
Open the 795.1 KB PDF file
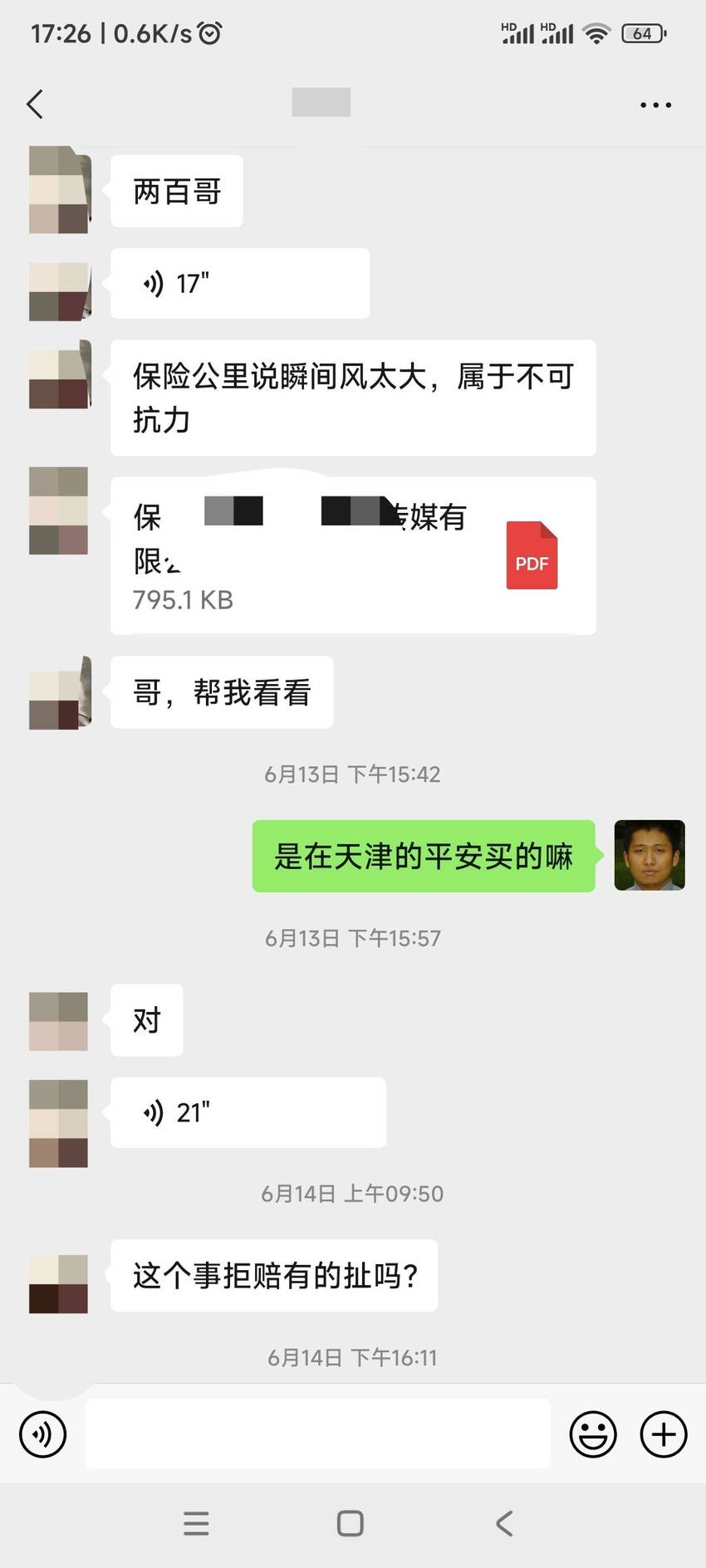click(x=353, y=555)
